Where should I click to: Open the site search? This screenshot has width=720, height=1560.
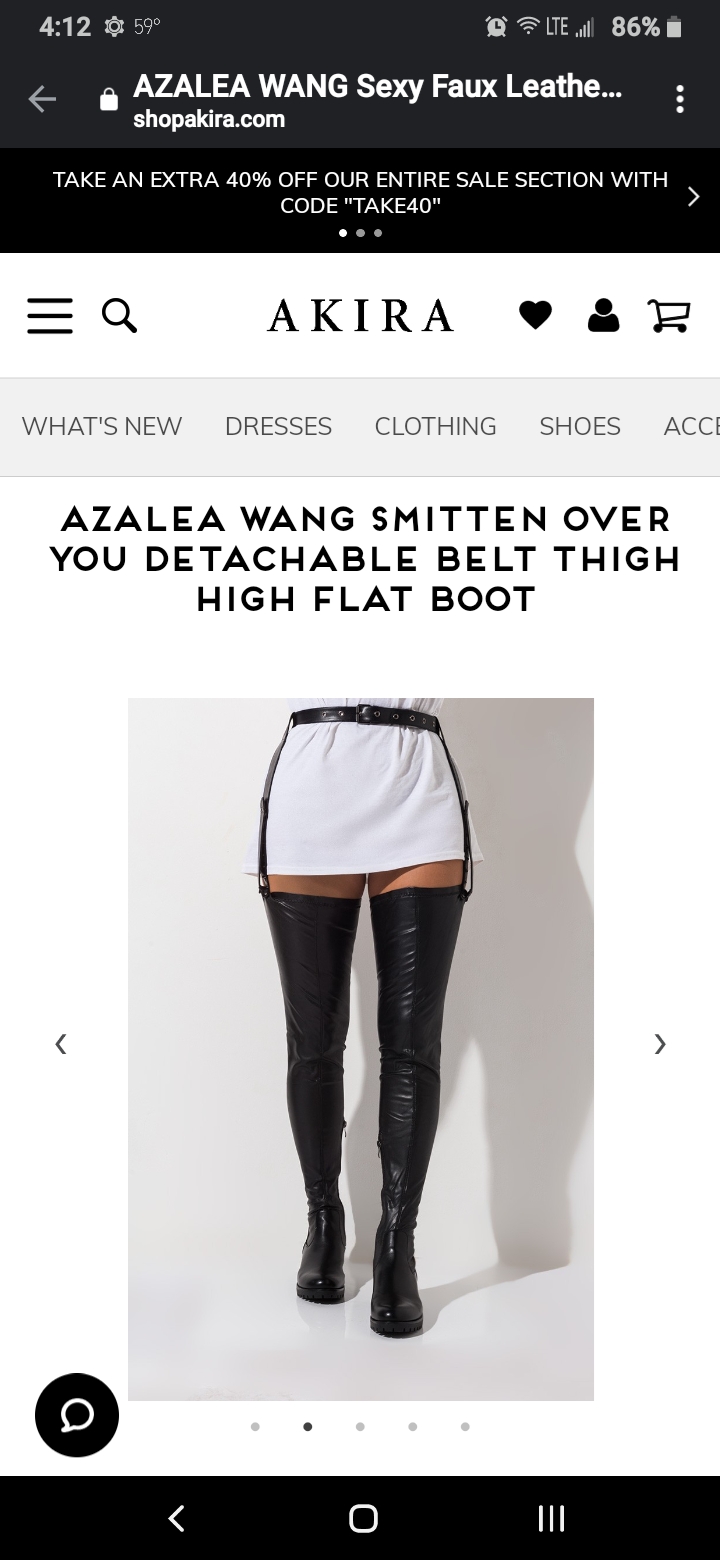pyautogui.click(x=120, y=316)
